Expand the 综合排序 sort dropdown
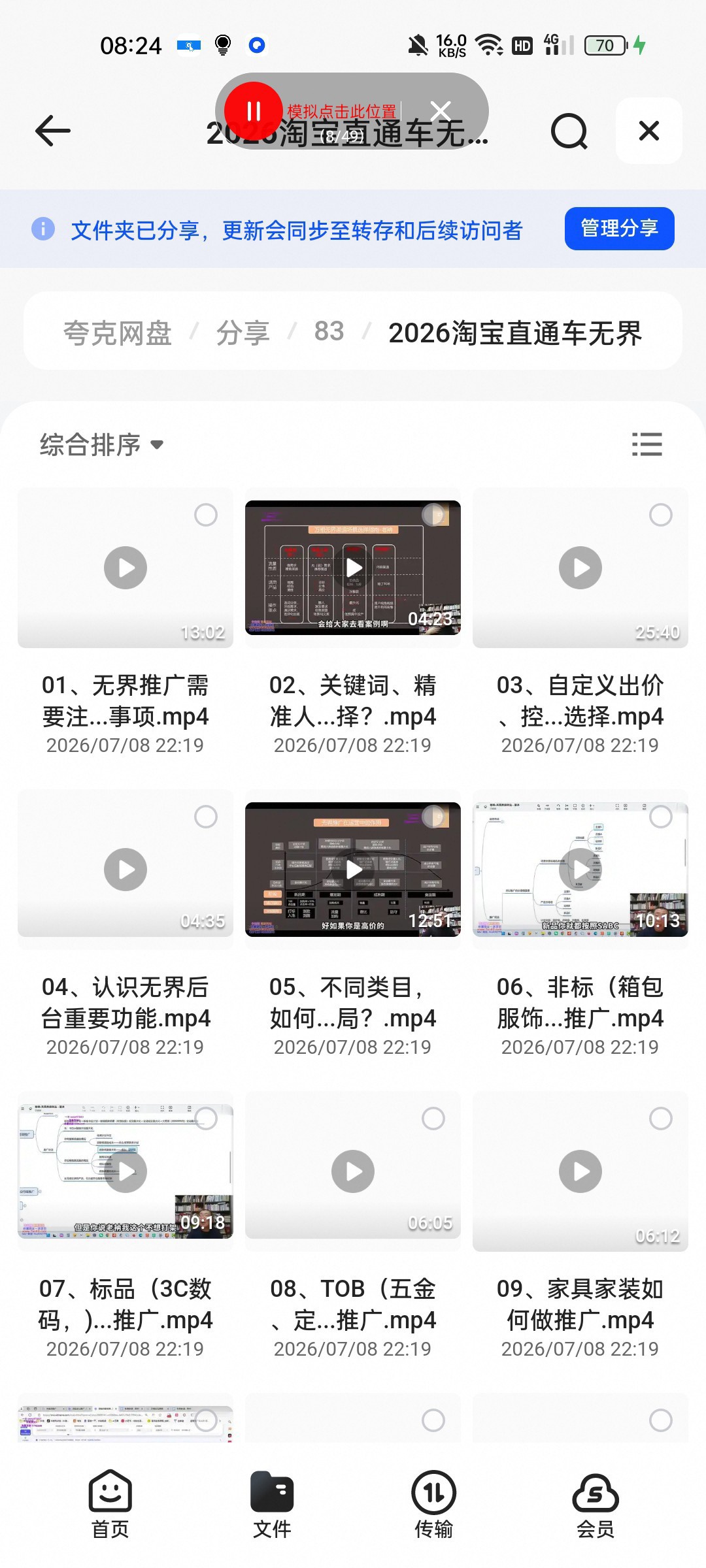 tap(101, 445)
